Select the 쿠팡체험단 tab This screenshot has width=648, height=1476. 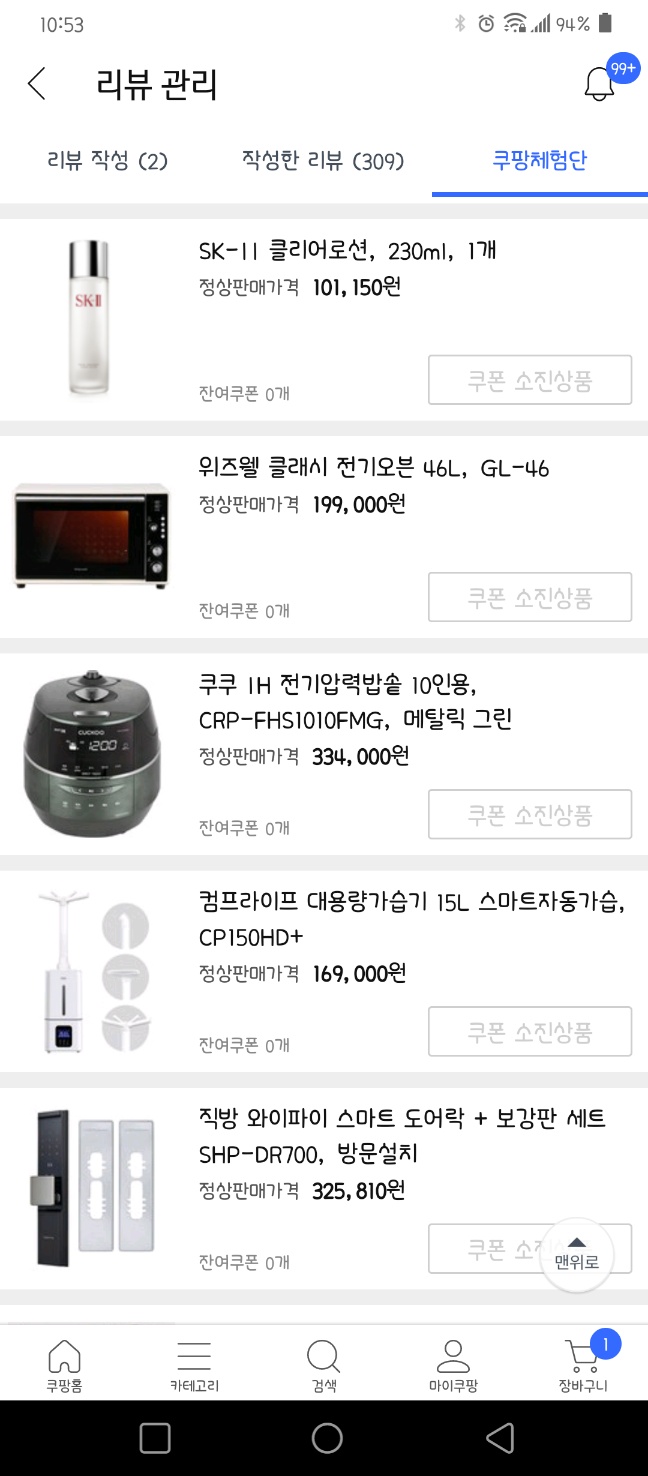[x=540, y=161]
